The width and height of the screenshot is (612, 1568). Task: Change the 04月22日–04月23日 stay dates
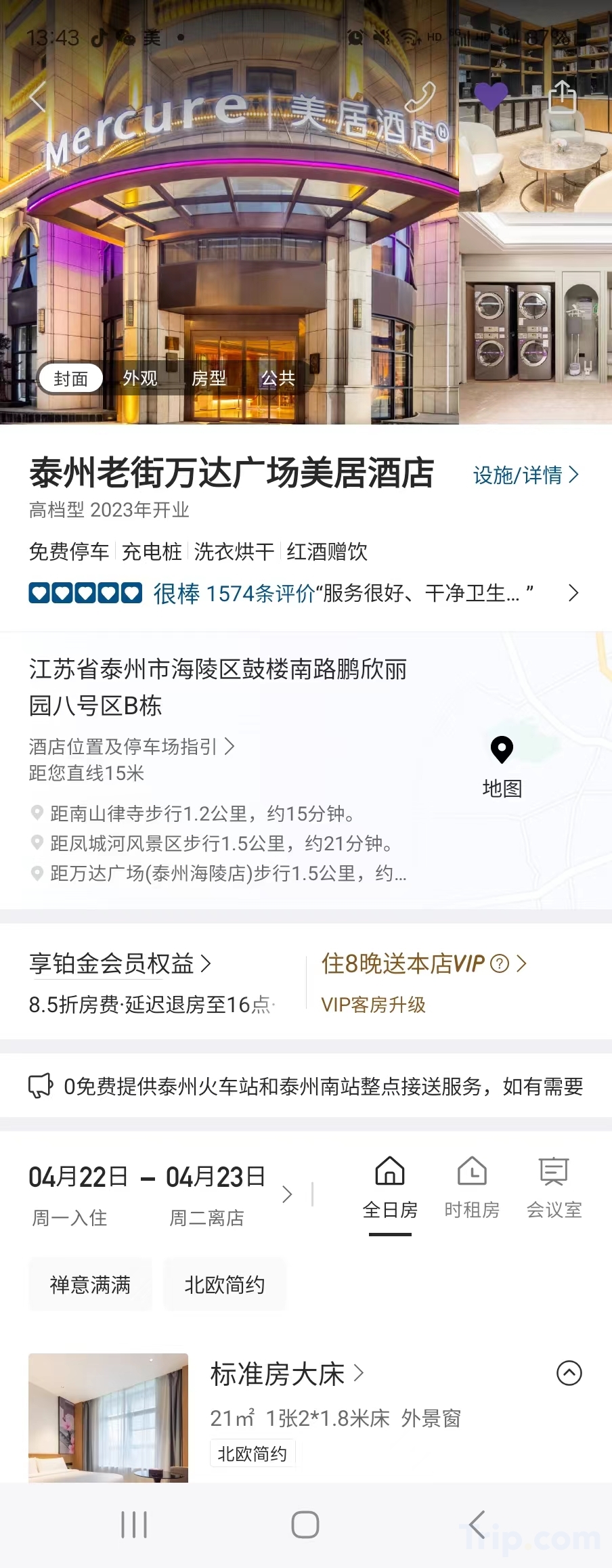point(160,1195)
